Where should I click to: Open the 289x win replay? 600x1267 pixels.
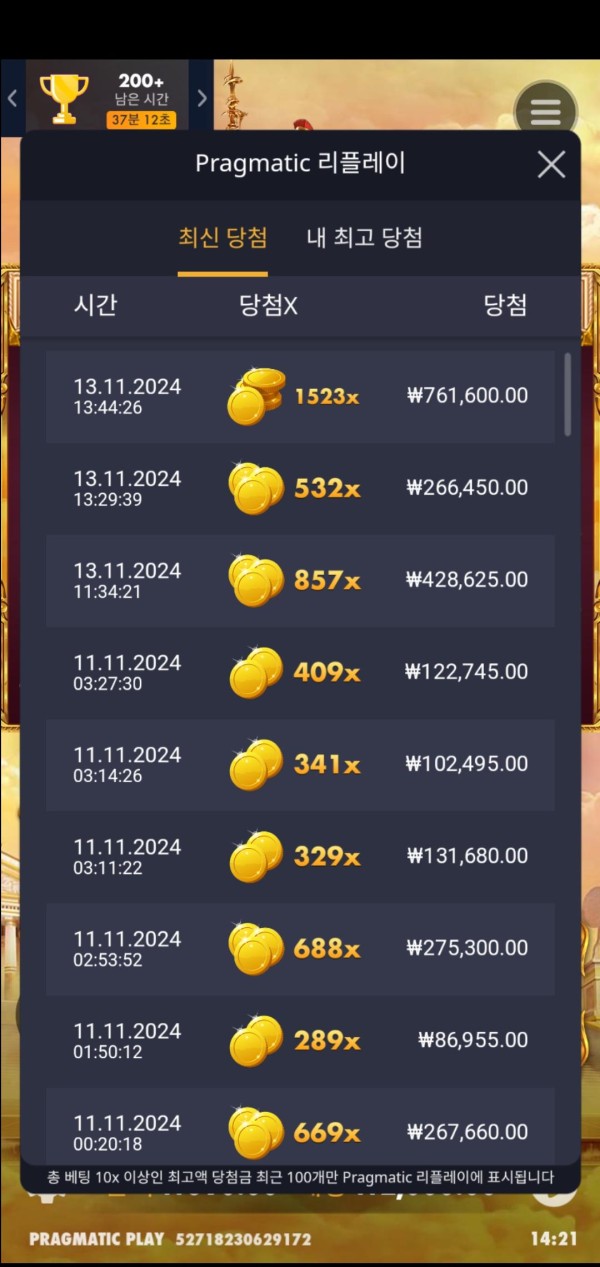(x=300, y=1040)
